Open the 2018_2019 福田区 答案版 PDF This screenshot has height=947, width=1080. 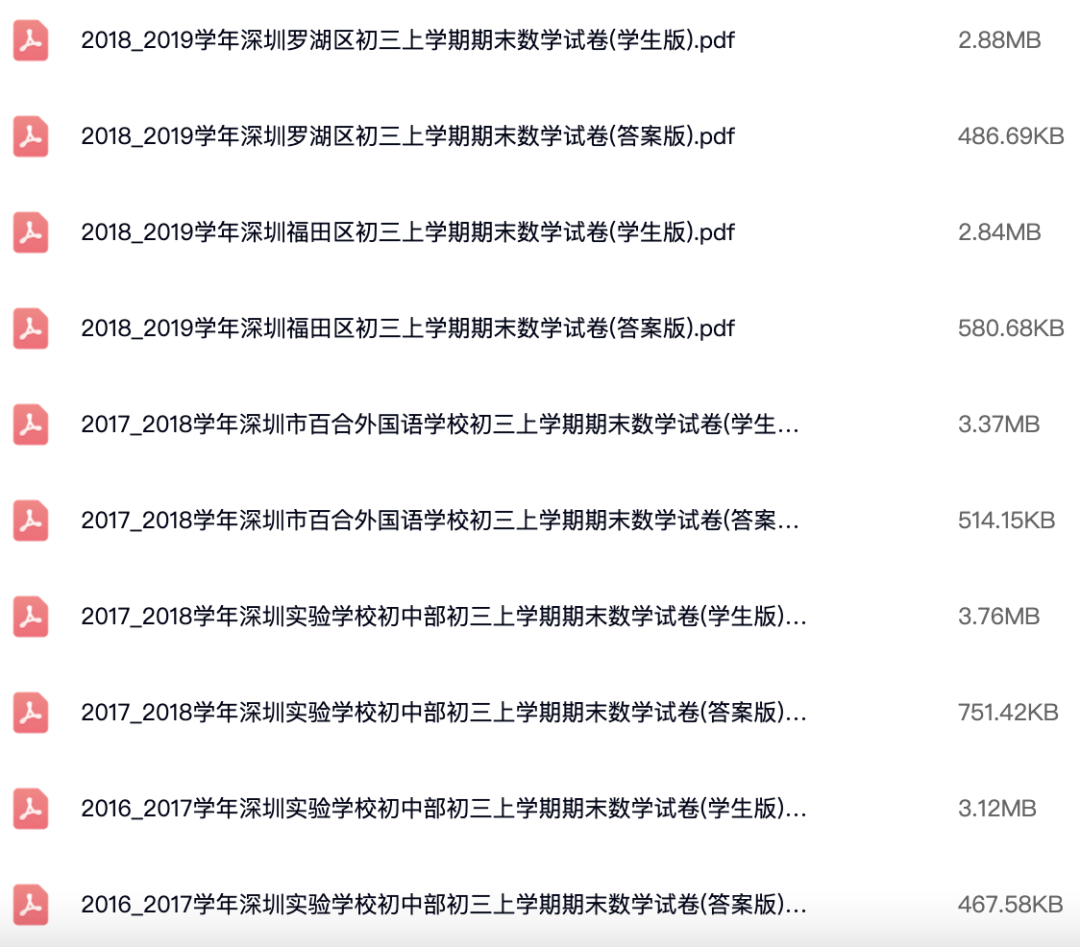pos(408,329)
